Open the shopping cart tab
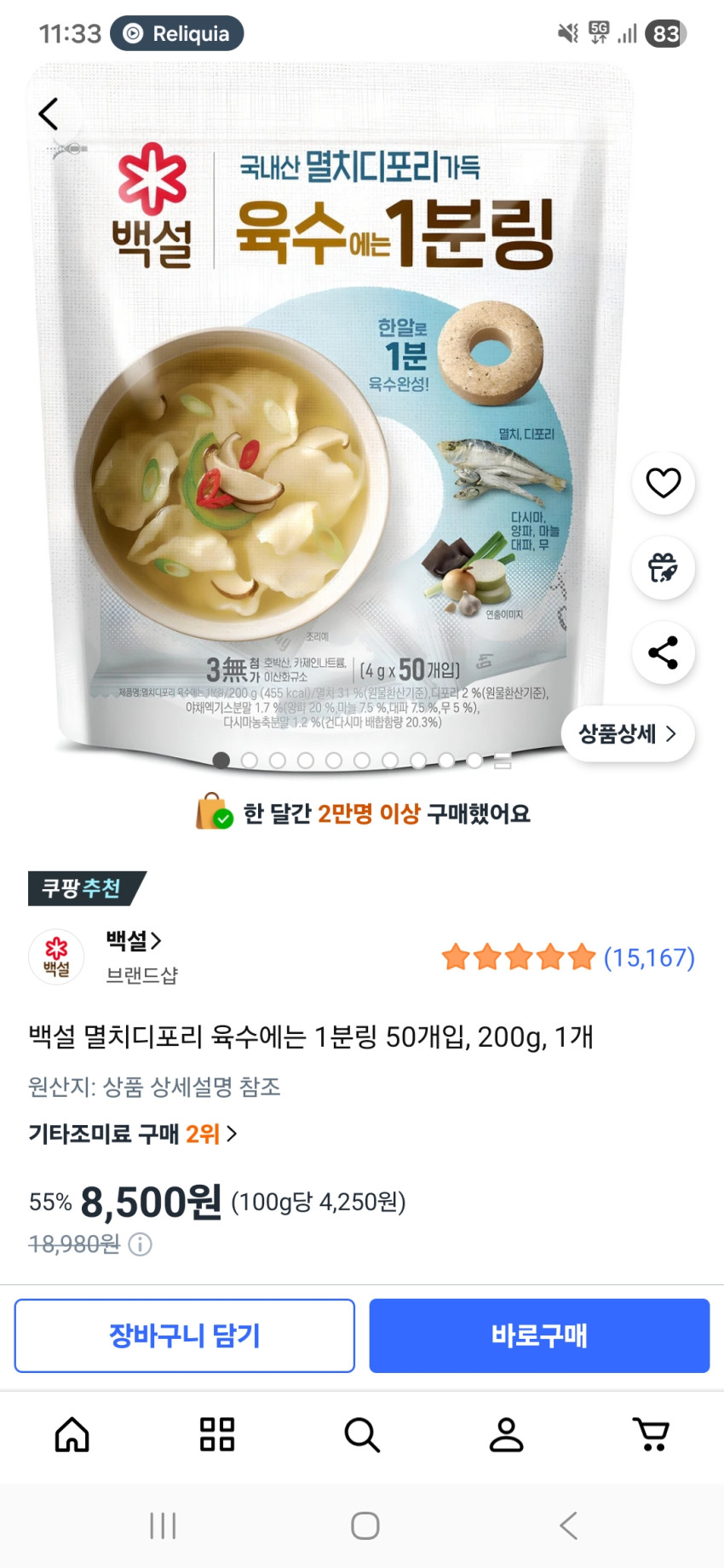 click(x=652, y=1434)
